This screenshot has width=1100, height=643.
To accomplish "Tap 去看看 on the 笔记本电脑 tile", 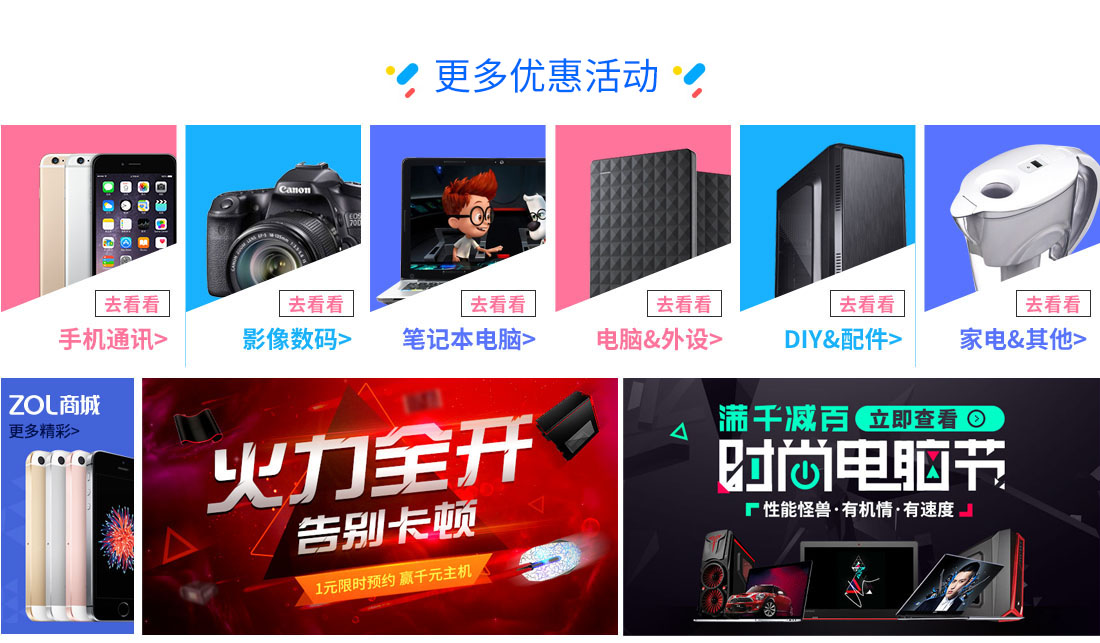I will [498, 304].
